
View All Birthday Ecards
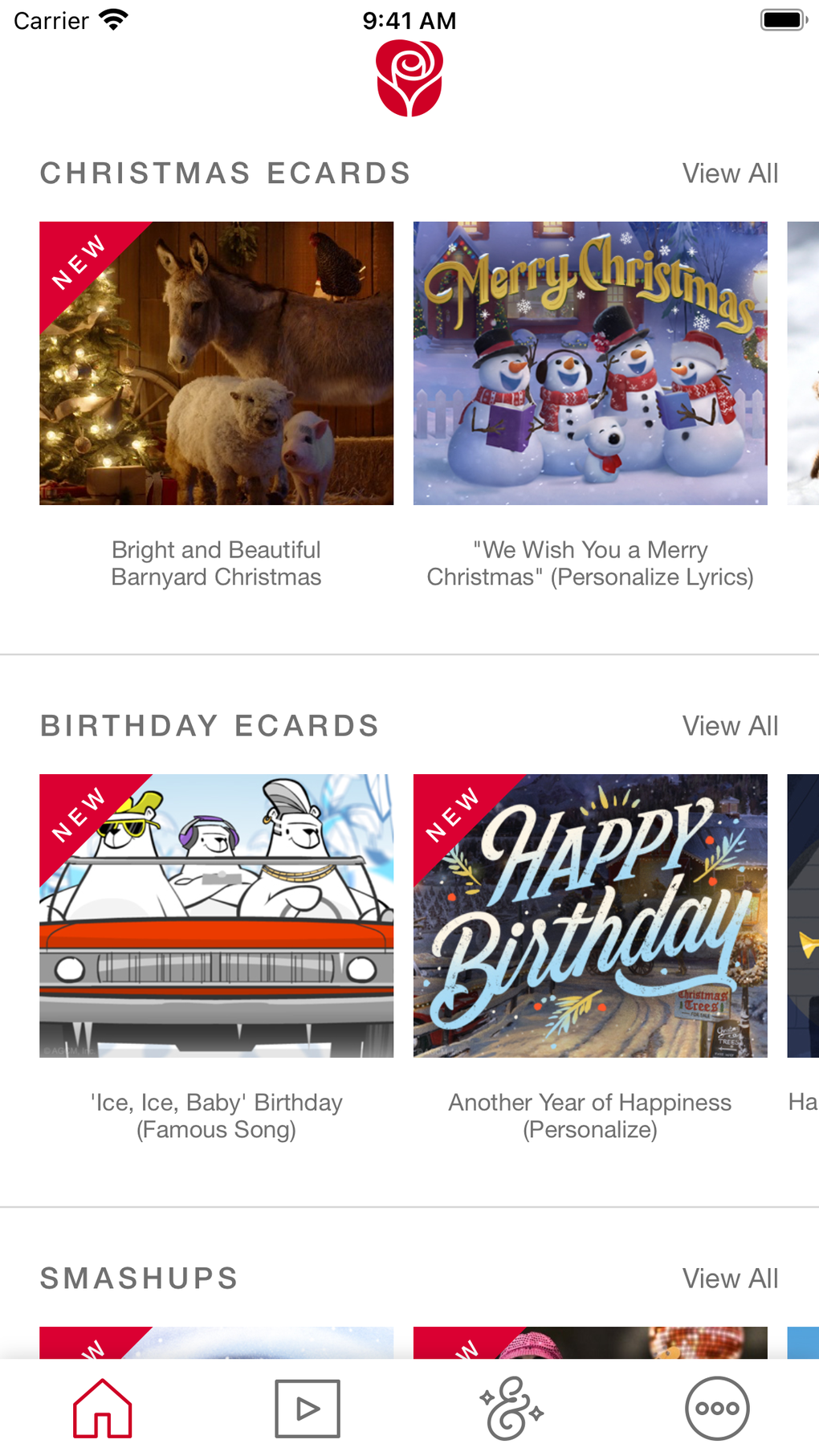point(729,725)
